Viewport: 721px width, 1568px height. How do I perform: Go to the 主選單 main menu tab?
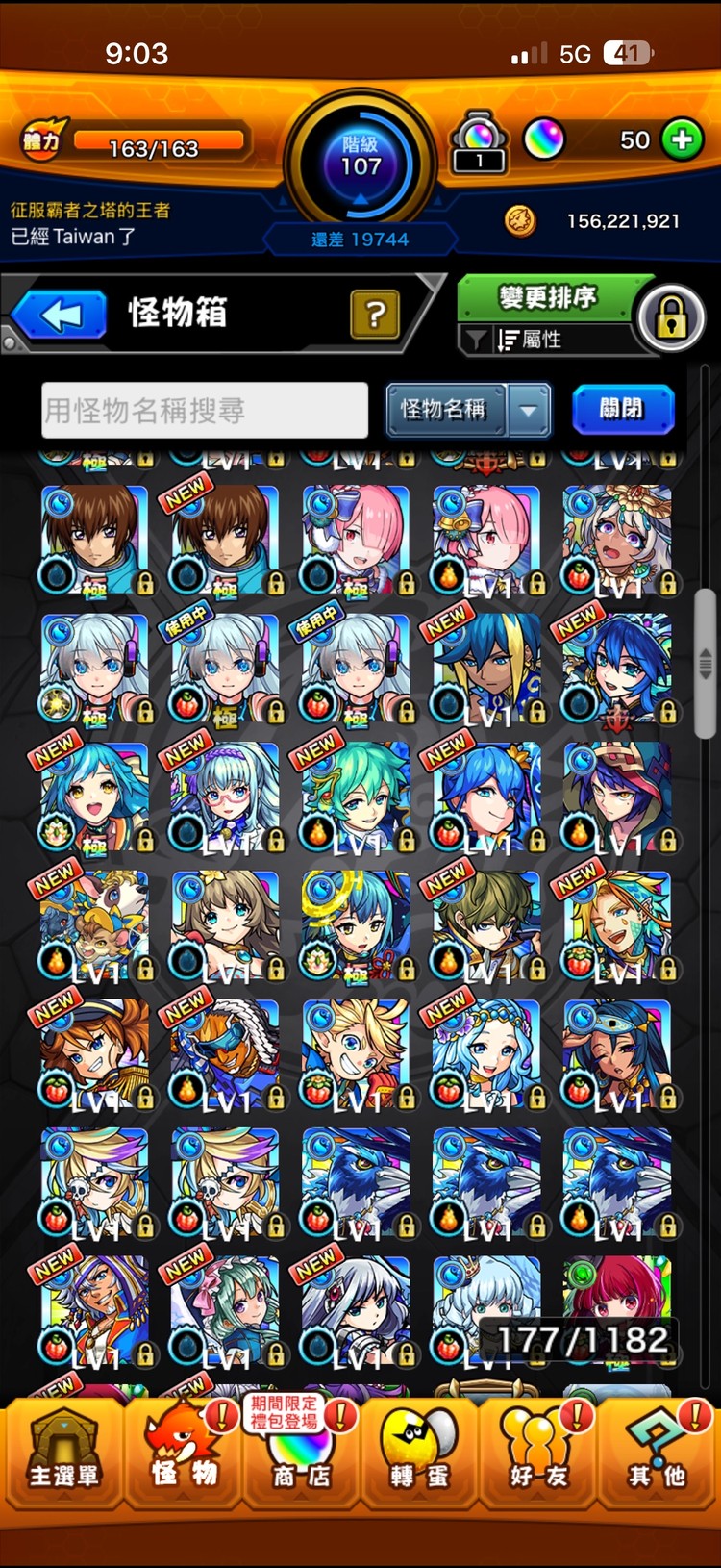pos(63,1453)
